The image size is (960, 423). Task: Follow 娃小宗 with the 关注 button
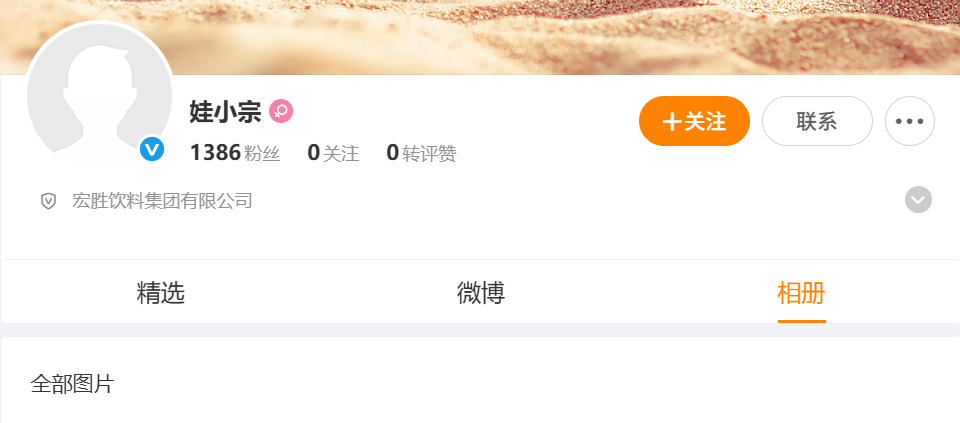[694, 121]
